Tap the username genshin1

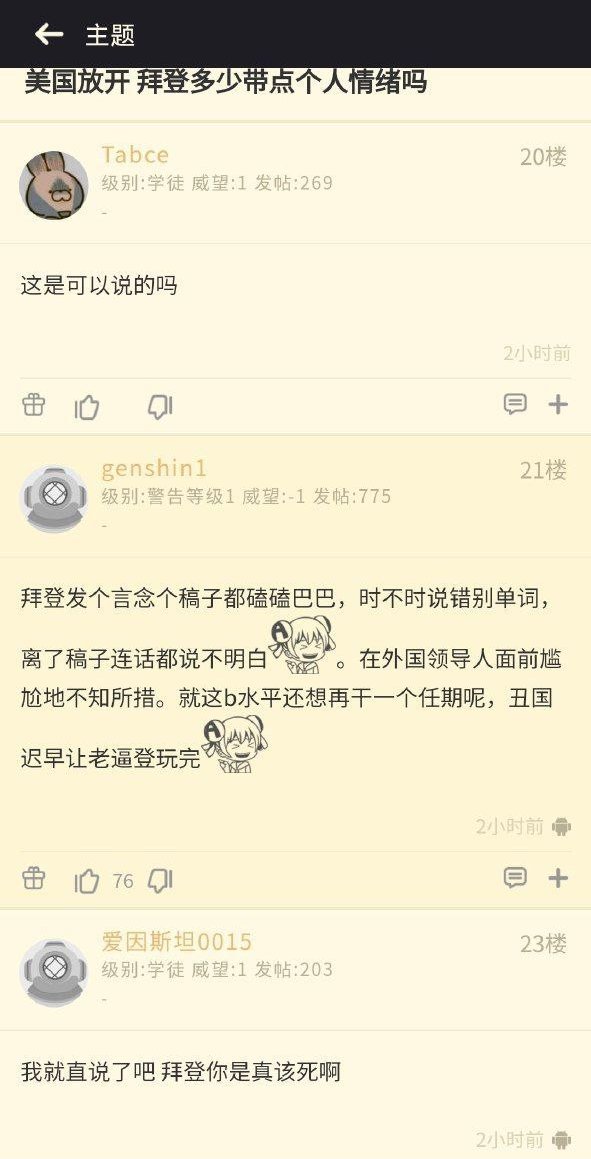(154, 469)
